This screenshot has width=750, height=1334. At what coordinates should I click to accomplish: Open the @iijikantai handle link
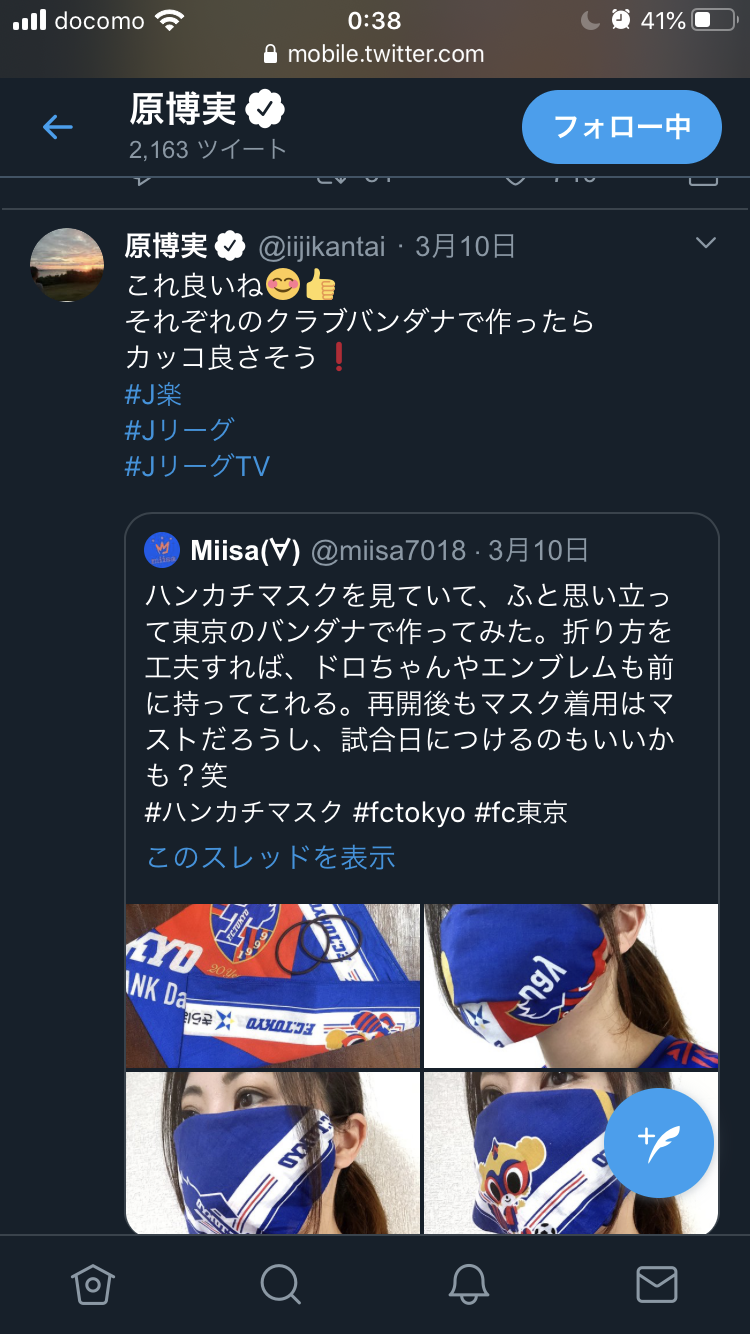(322, 246)
